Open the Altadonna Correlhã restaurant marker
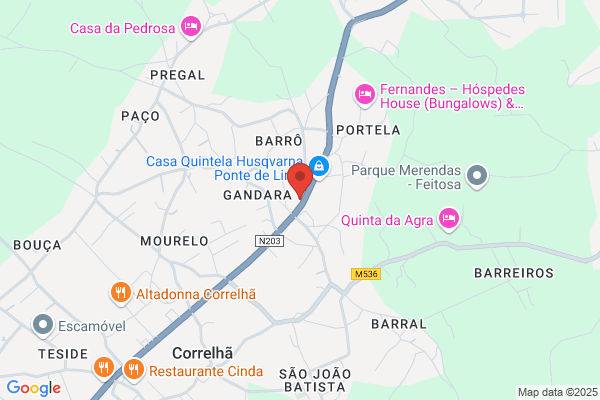The width and height of the screenshot is (600, 400). coord(121,293)
